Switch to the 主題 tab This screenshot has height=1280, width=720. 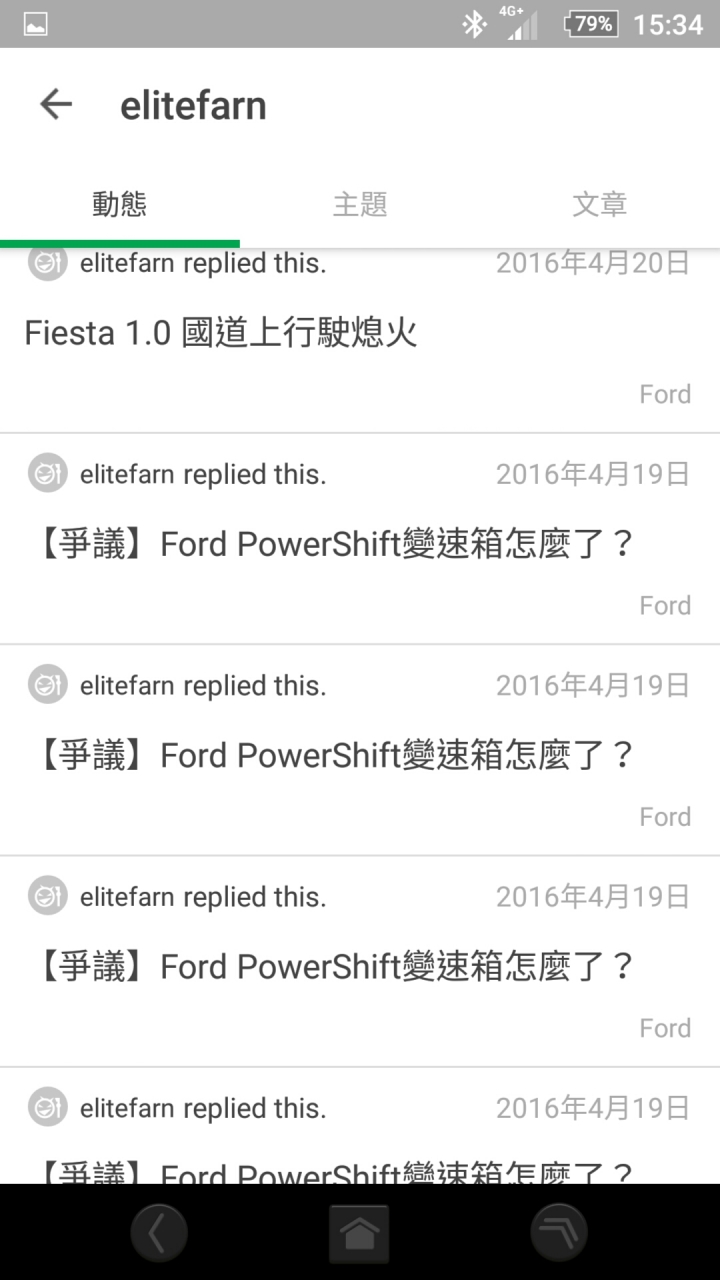click(359, 204)
